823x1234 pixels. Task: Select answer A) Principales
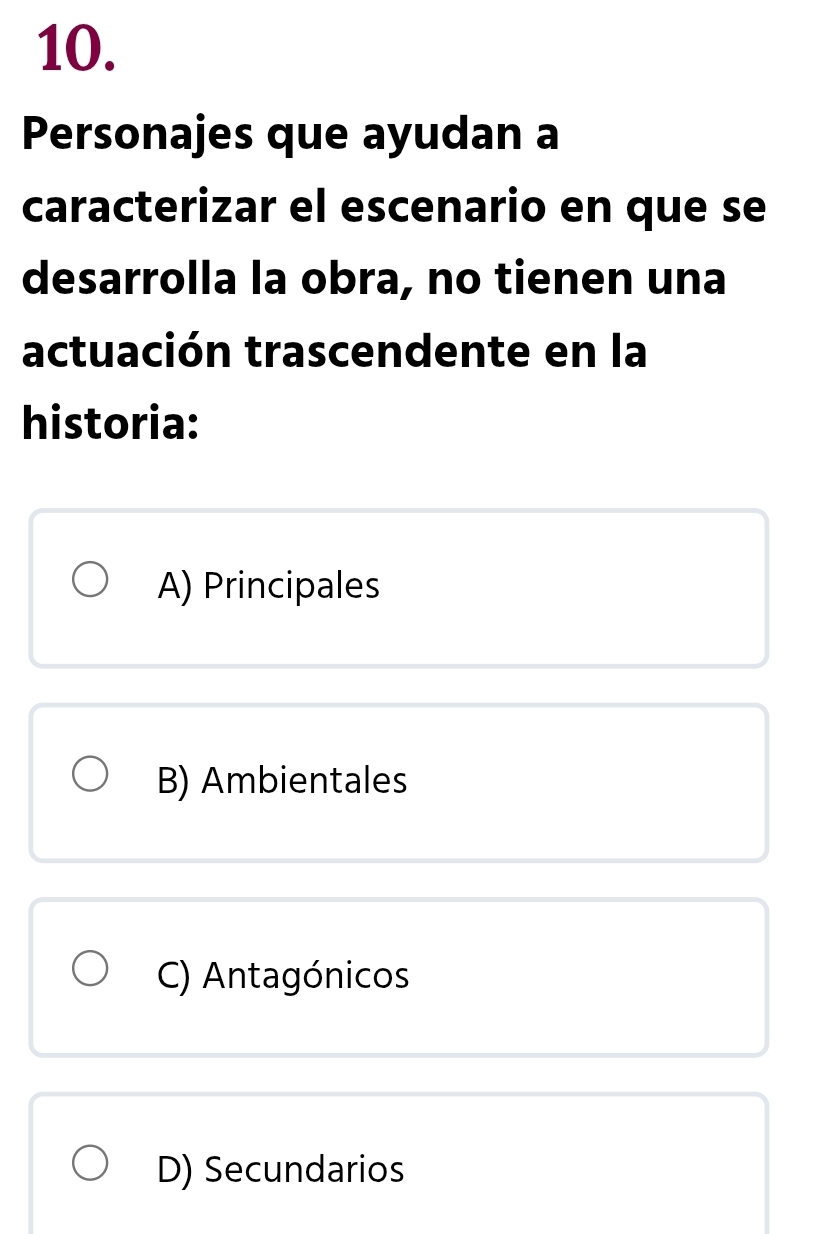coord(90,584)
